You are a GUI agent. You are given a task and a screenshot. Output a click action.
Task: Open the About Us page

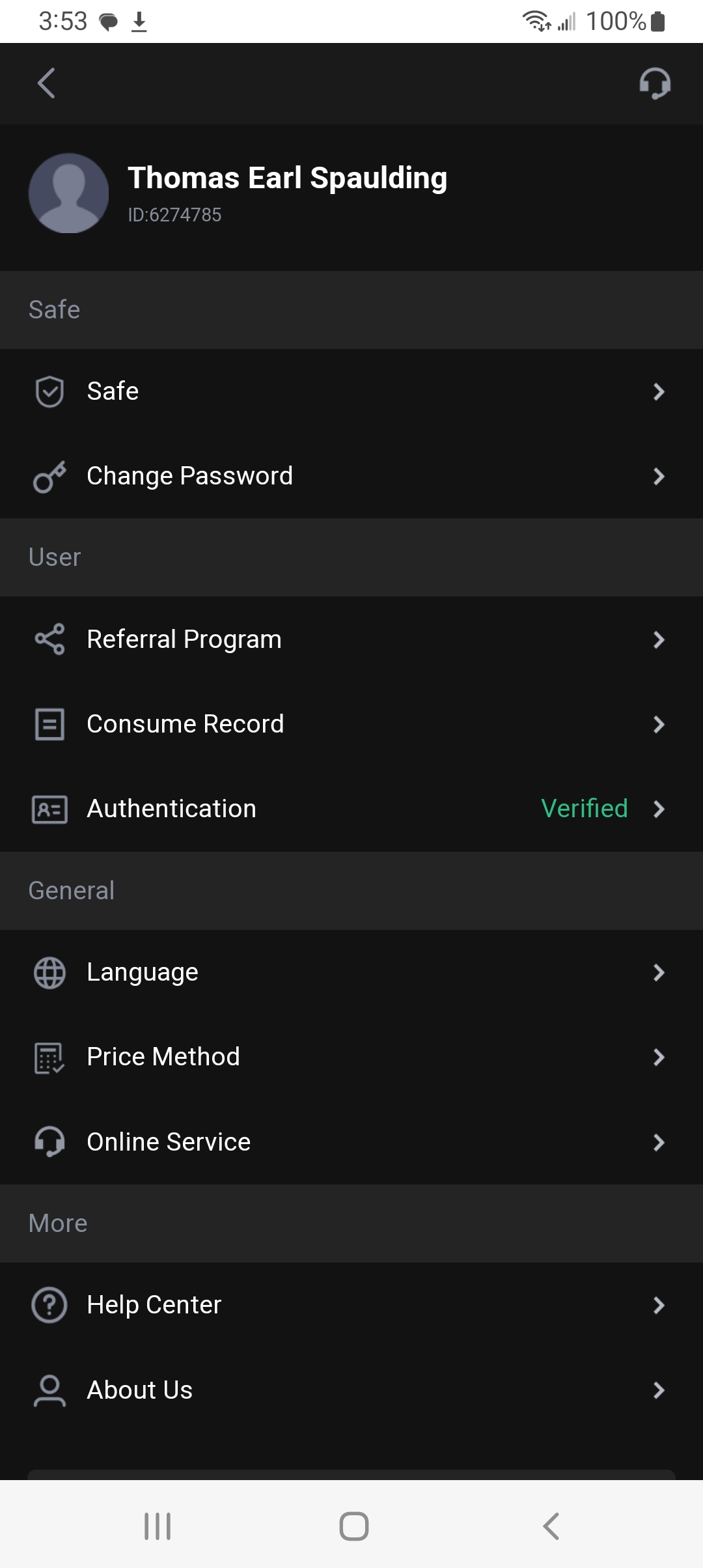click(351, 1390)
